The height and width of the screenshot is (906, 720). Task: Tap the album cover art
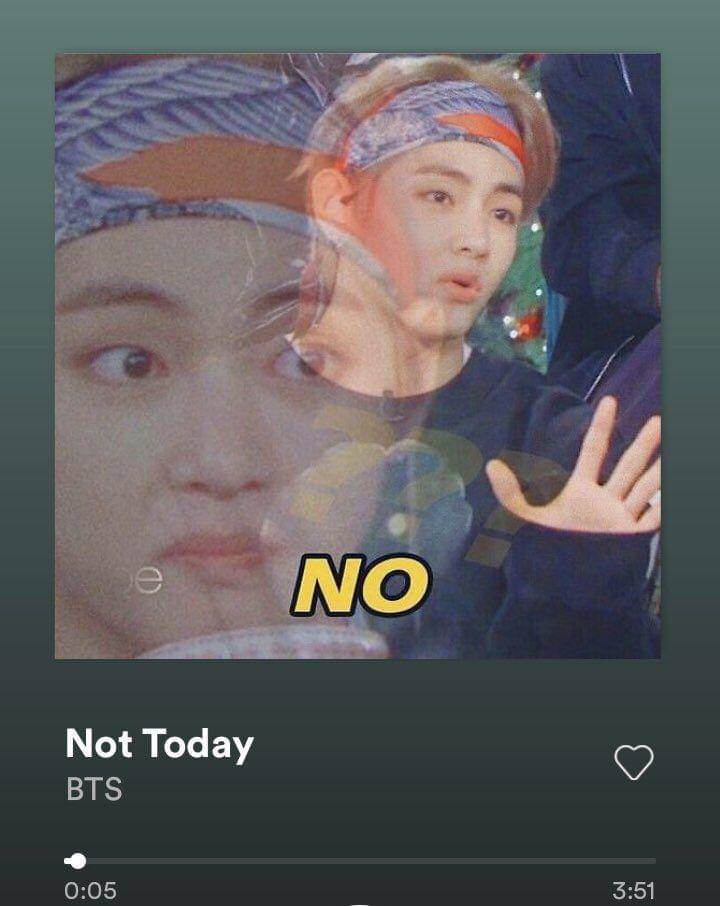tap(357, 356)
